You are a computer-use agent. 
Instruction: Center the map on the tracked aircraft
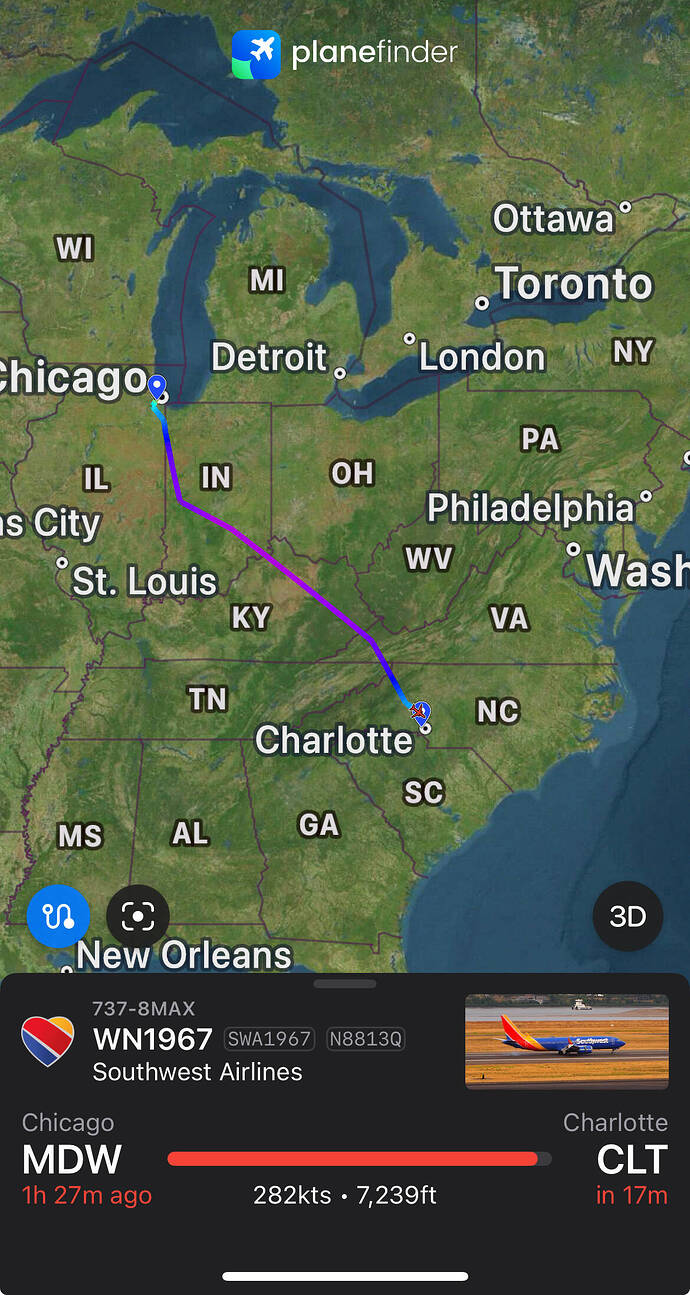[138, 916]
